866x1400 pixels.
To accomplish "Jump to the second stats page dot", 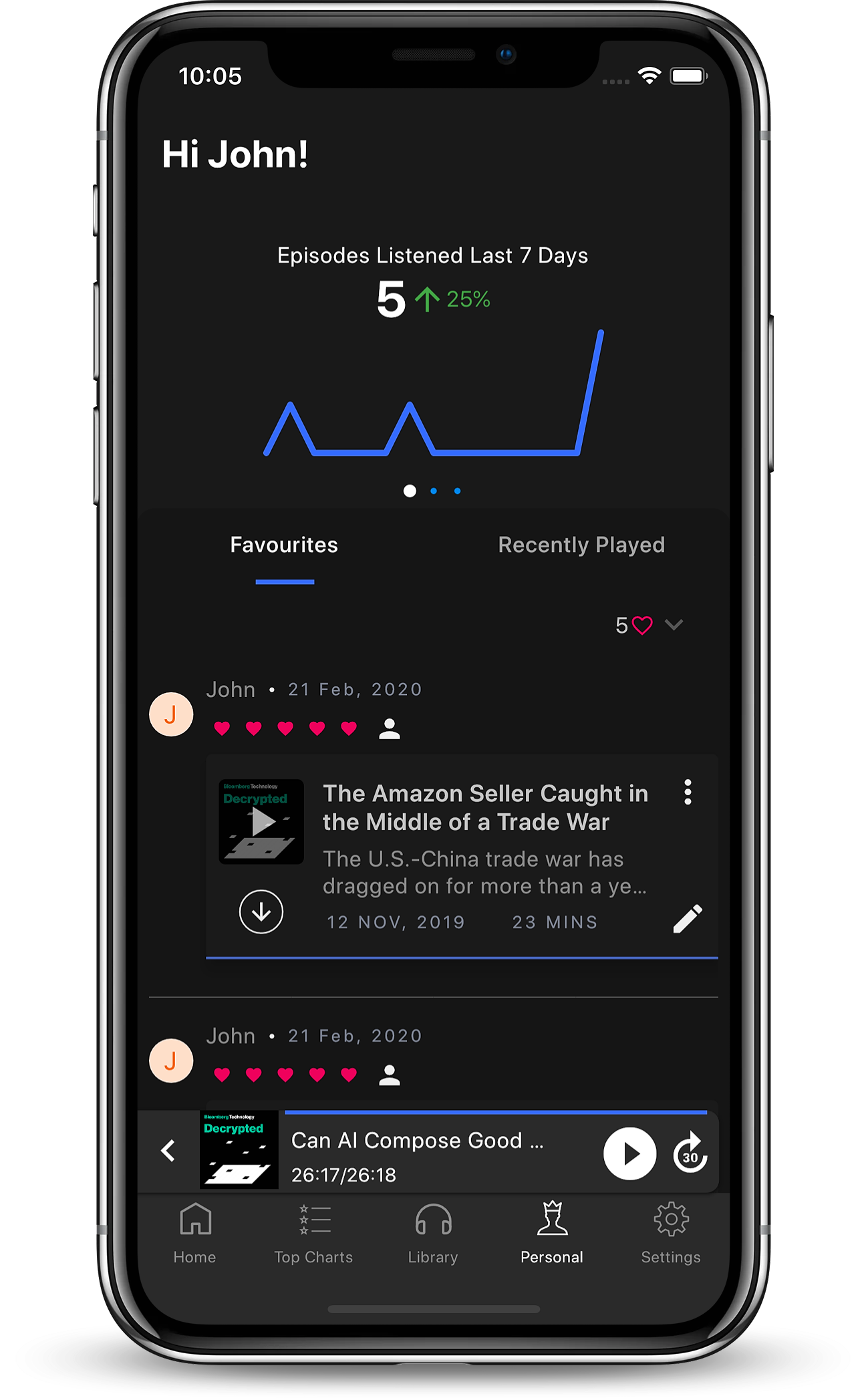I will (x=434, y=491).
